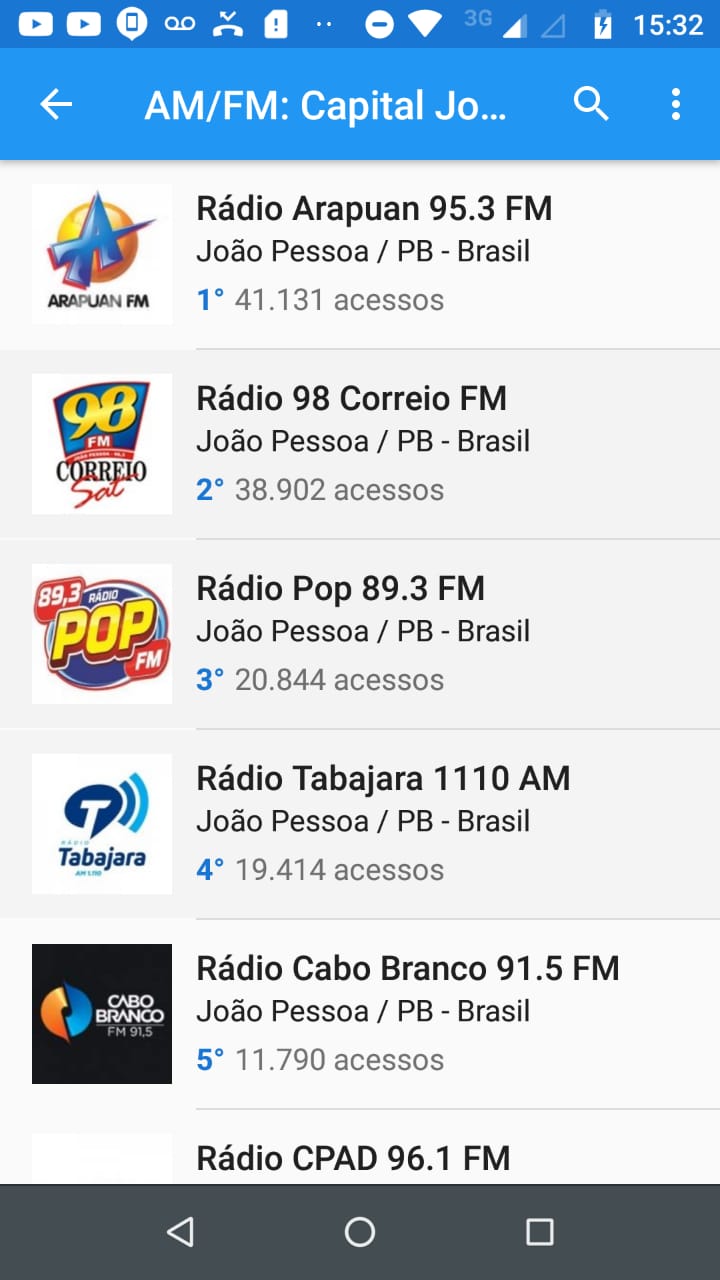This screenshot has width=720, height=1280.
Task: Tap the system home button
Action: [x=360, y=1232]
